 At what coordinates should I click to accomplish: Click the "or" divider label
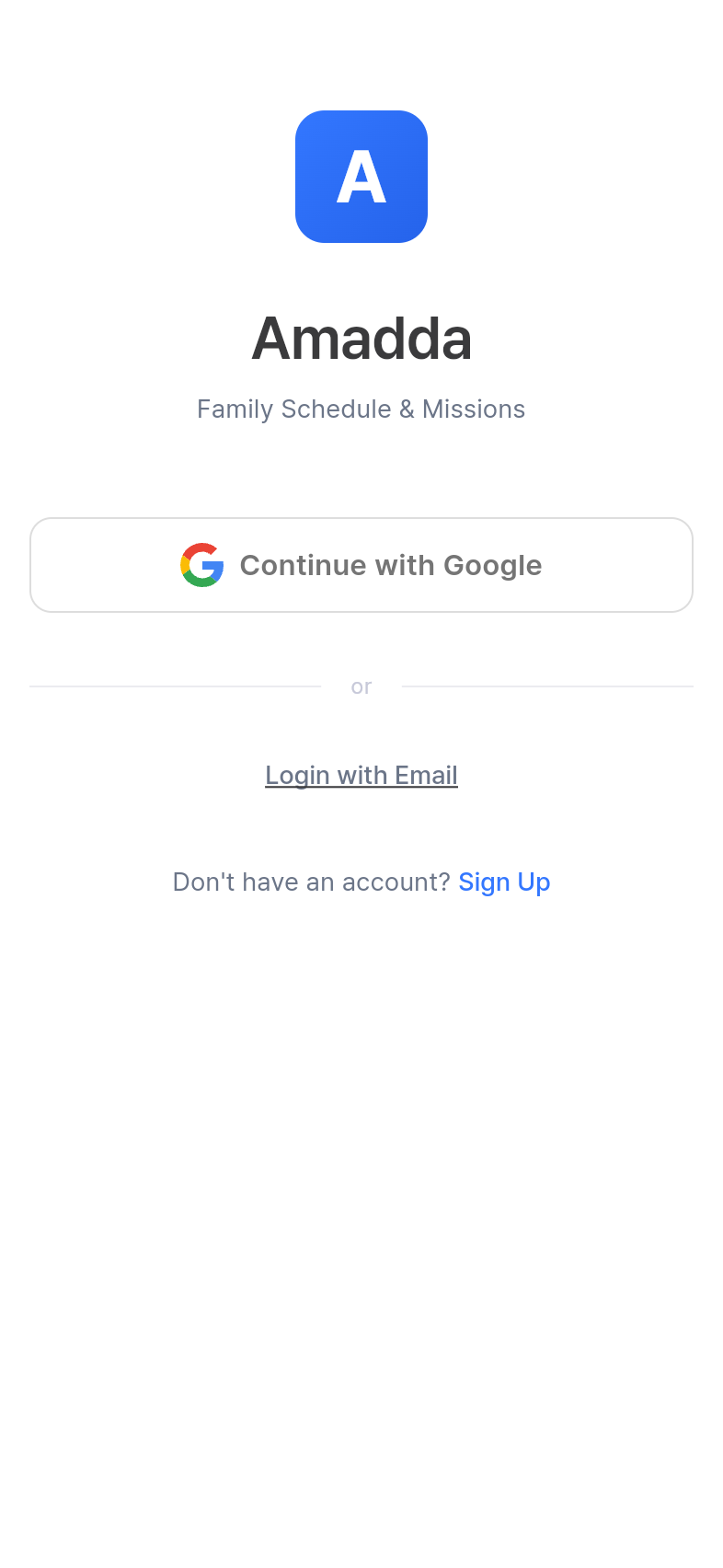[x=361, y=686]
